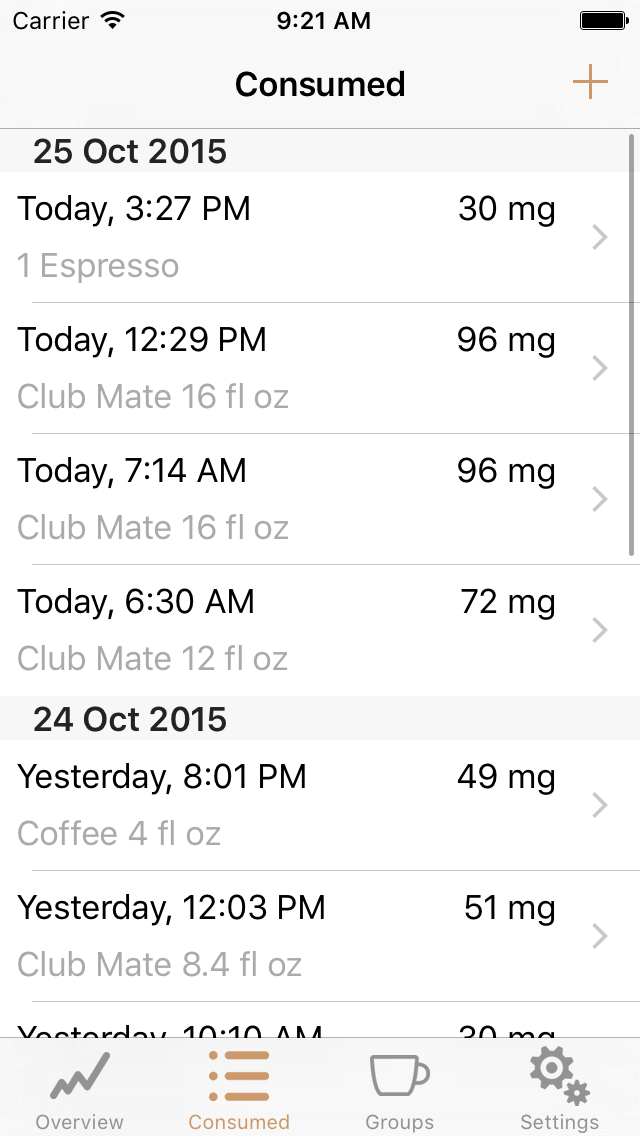Viewport: 640px width, 1136px height.
Task: Open the Settings tab
Action: [560, 1088]
